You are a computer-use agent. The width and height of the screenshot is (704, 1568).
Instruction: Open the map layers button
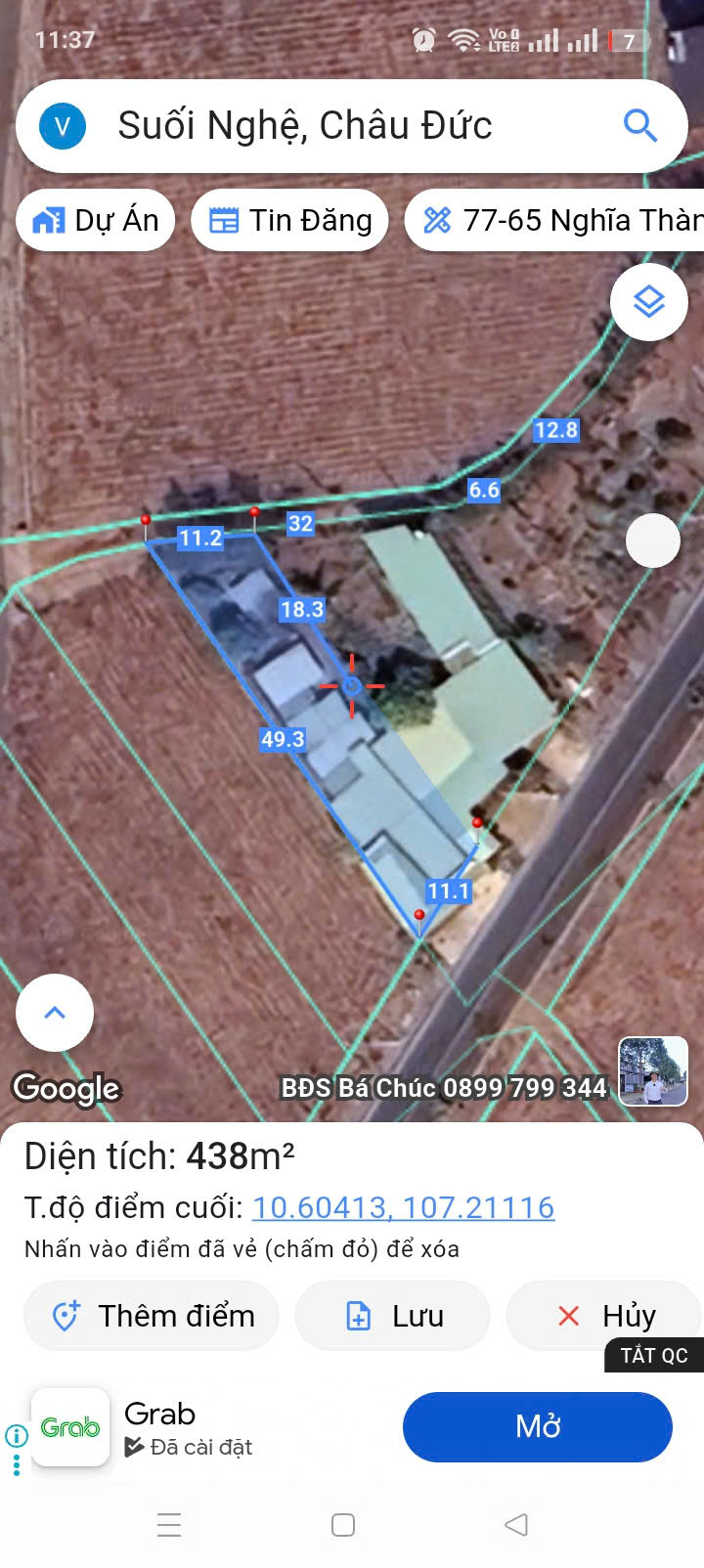(x=648, y=302)
